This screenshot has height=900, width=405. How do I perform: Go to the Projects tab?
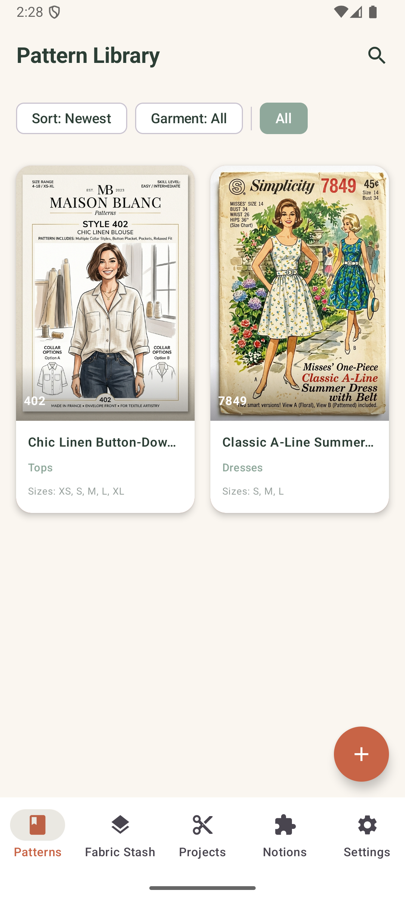tap(202, 835)
